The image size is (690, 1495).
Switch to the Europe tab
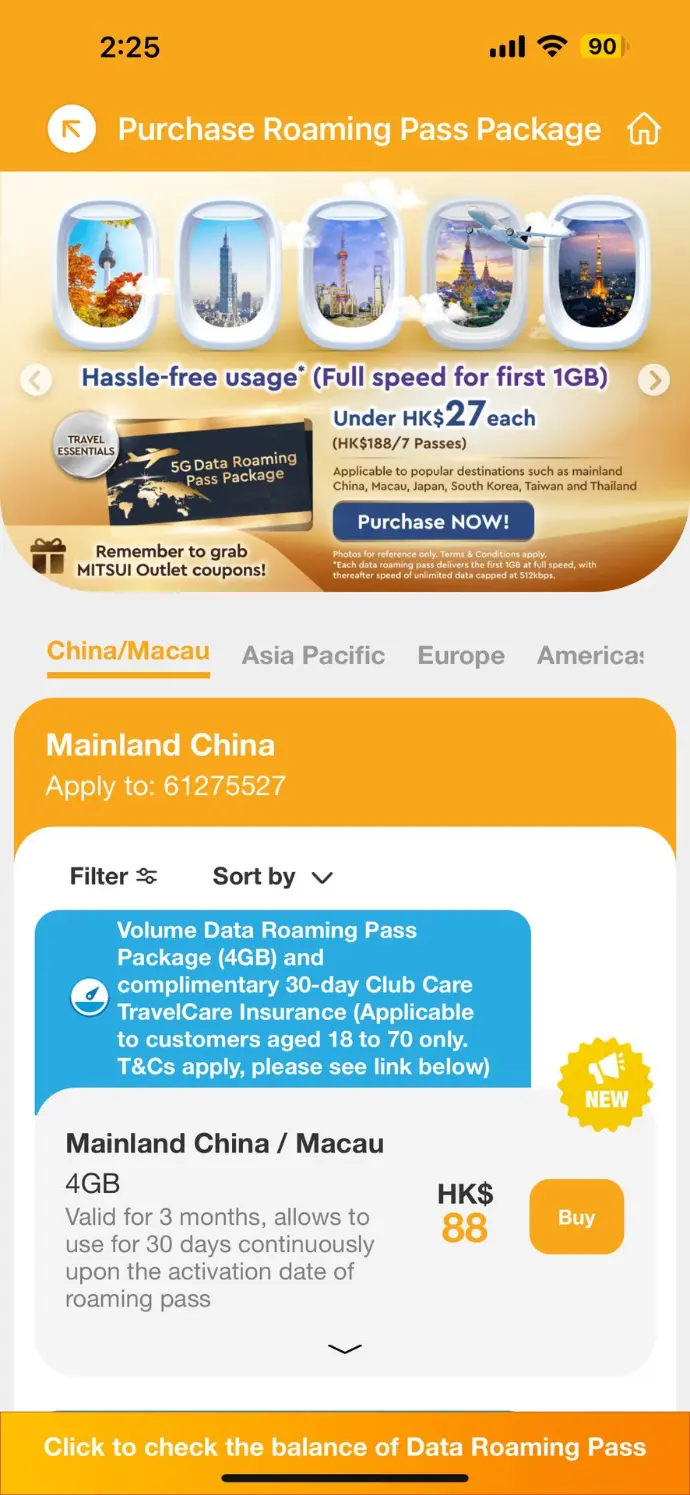(461, 655)
